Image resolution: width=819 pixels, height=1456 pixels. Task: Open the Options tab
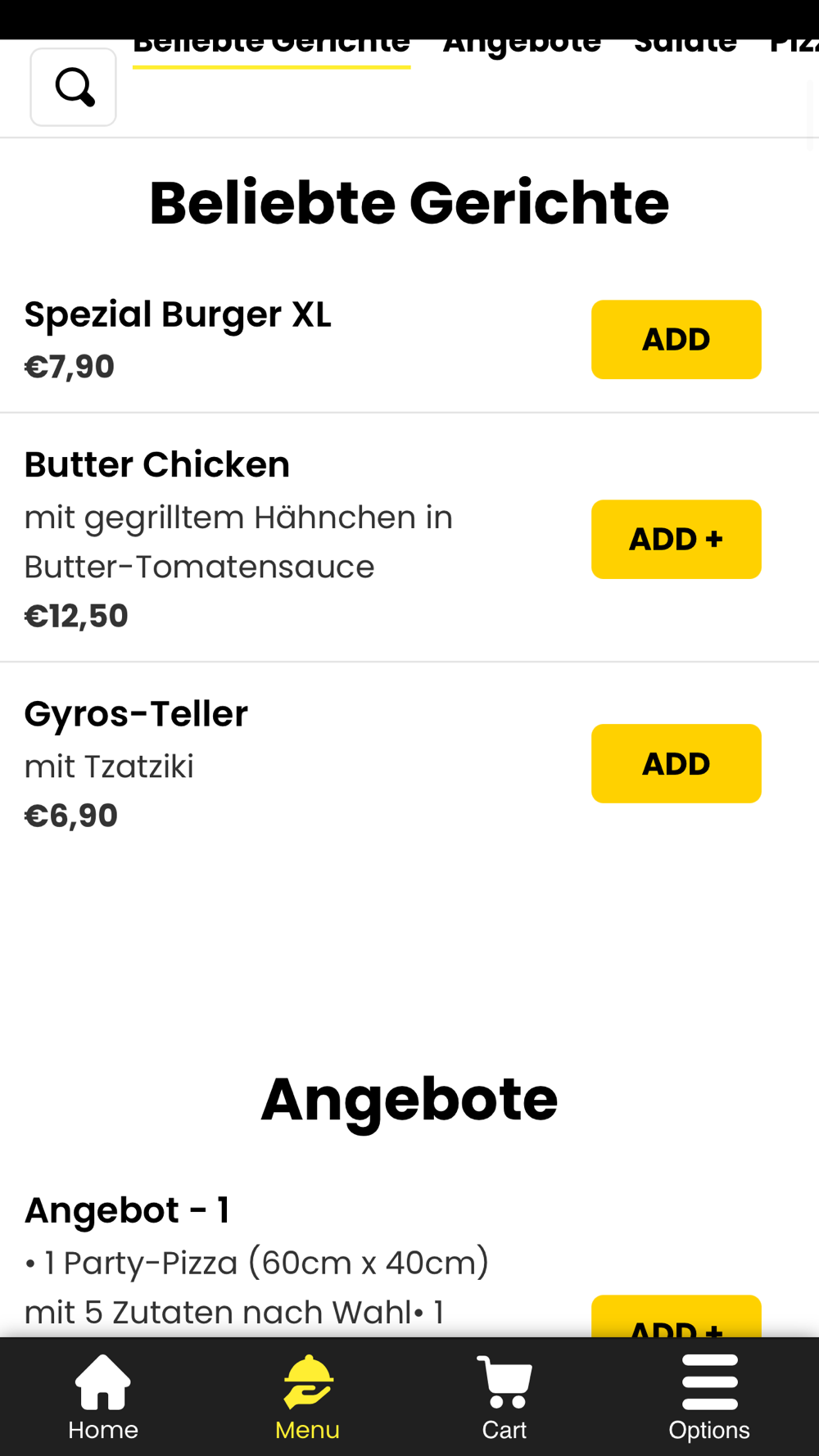[709, 1397]
